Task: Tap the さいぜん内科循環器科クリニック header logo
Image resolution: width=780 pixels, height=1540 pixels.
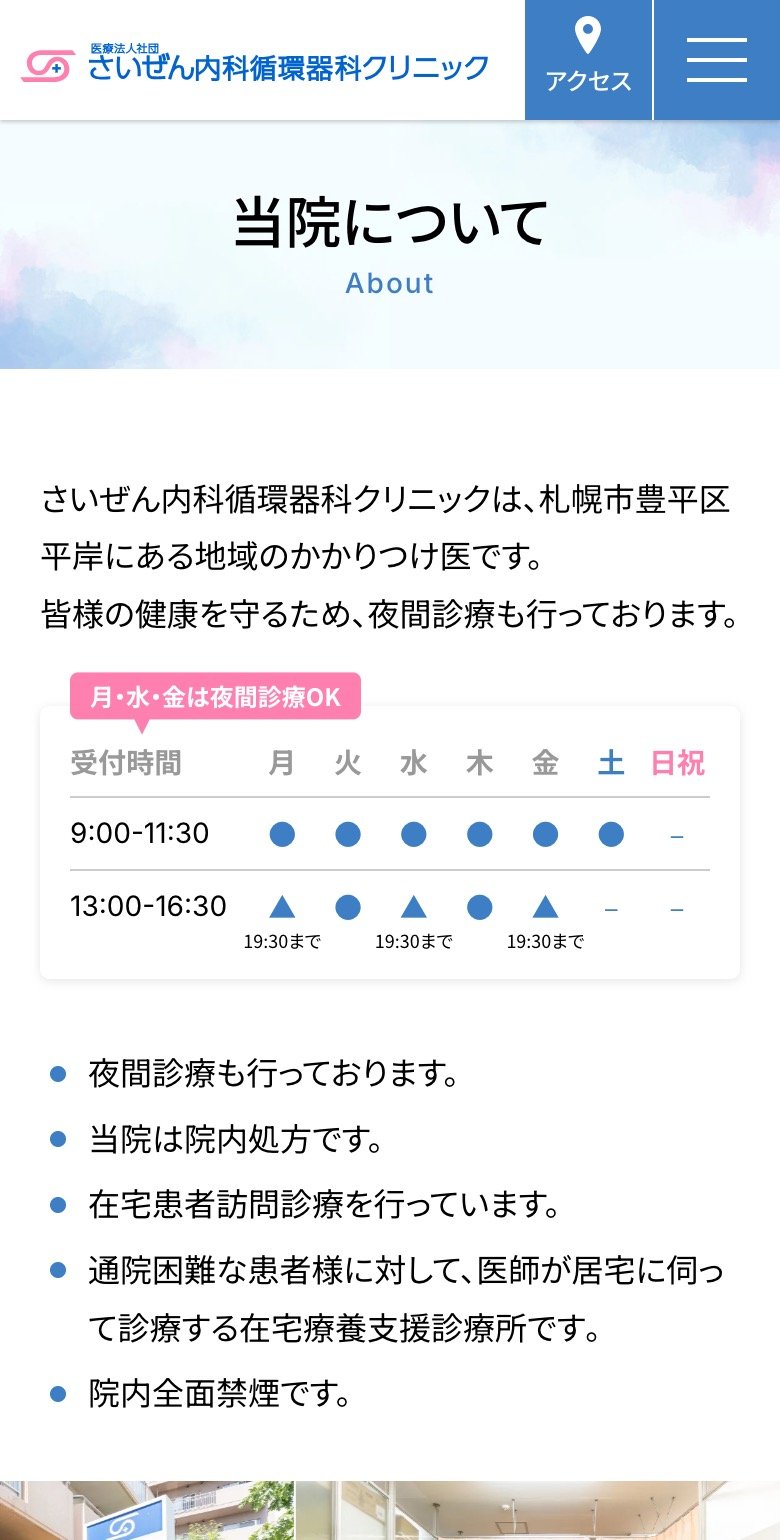Action: click(256, 63)
